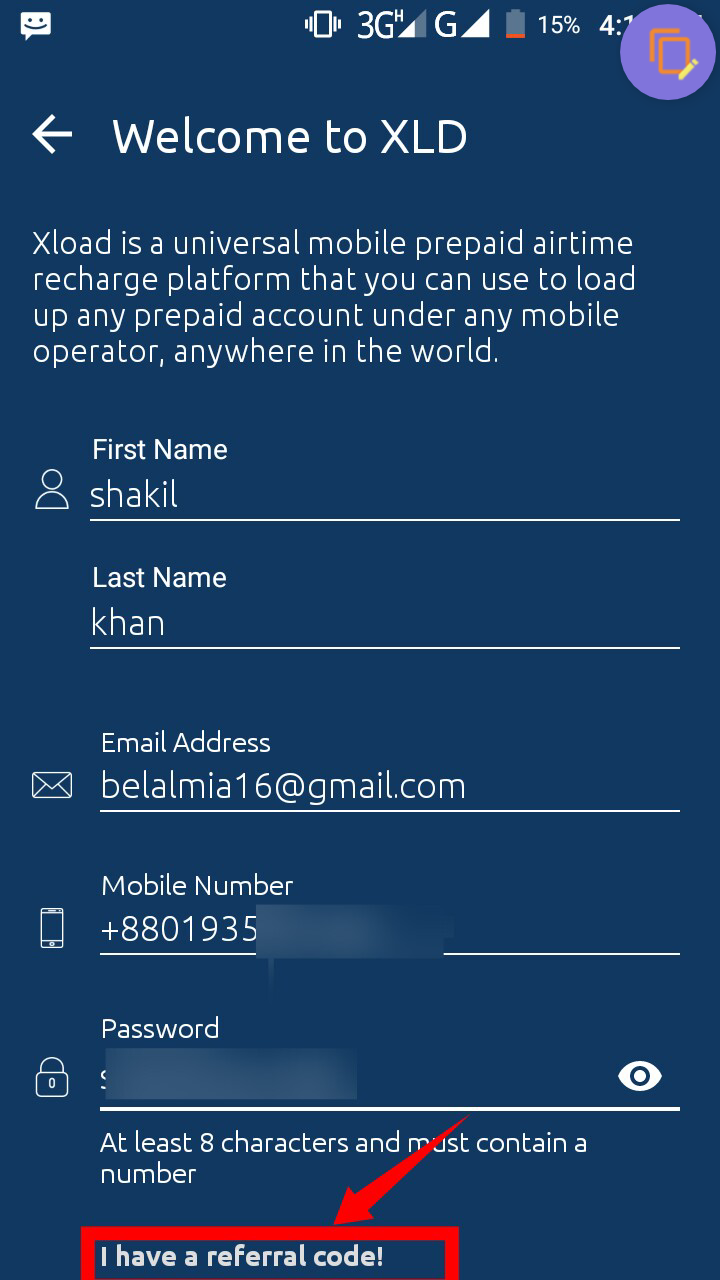Edit the First Name field

point(384,494)
